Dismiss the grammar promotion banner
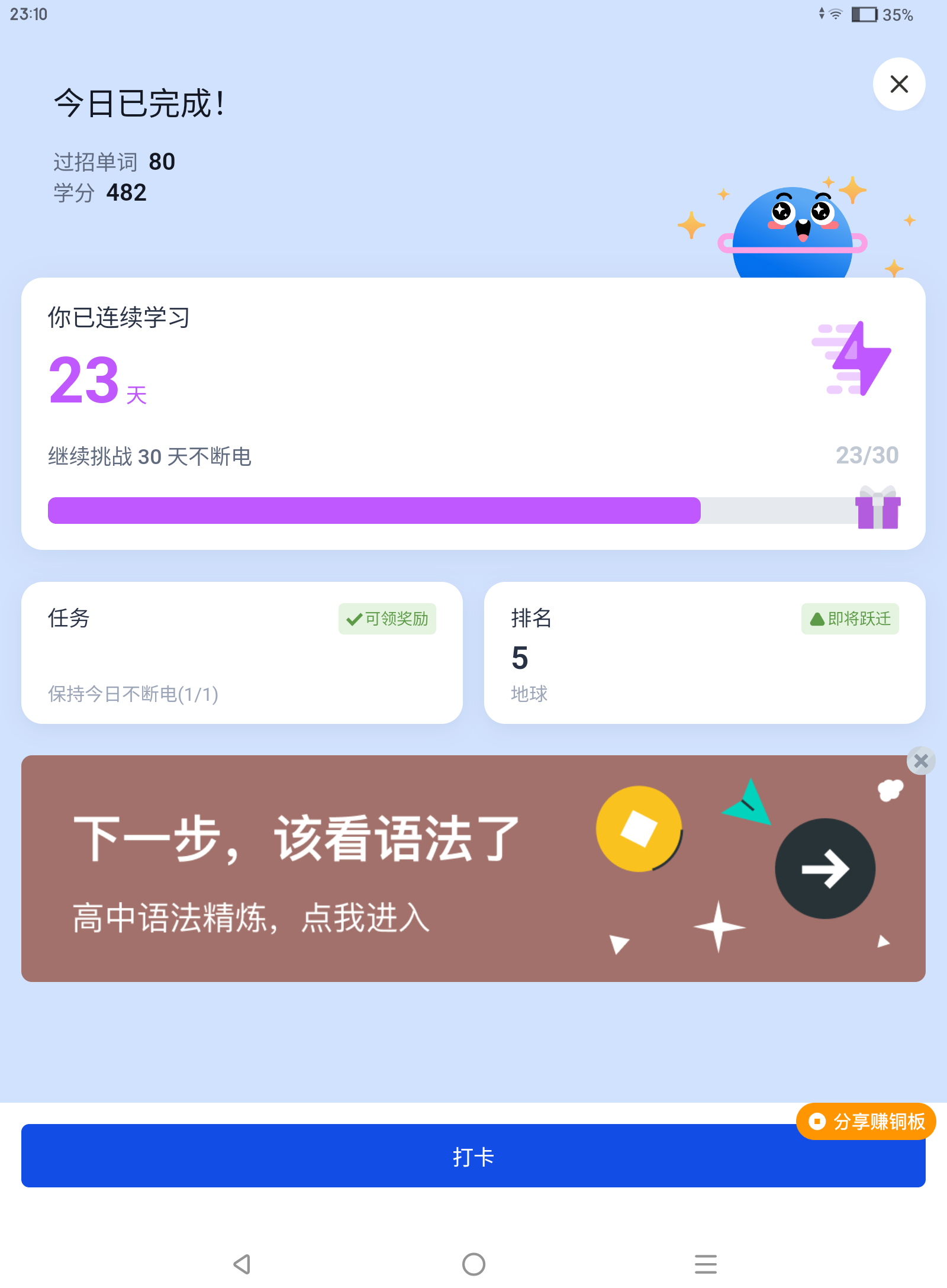This screenshot has width=947, height=1288. 920,761
